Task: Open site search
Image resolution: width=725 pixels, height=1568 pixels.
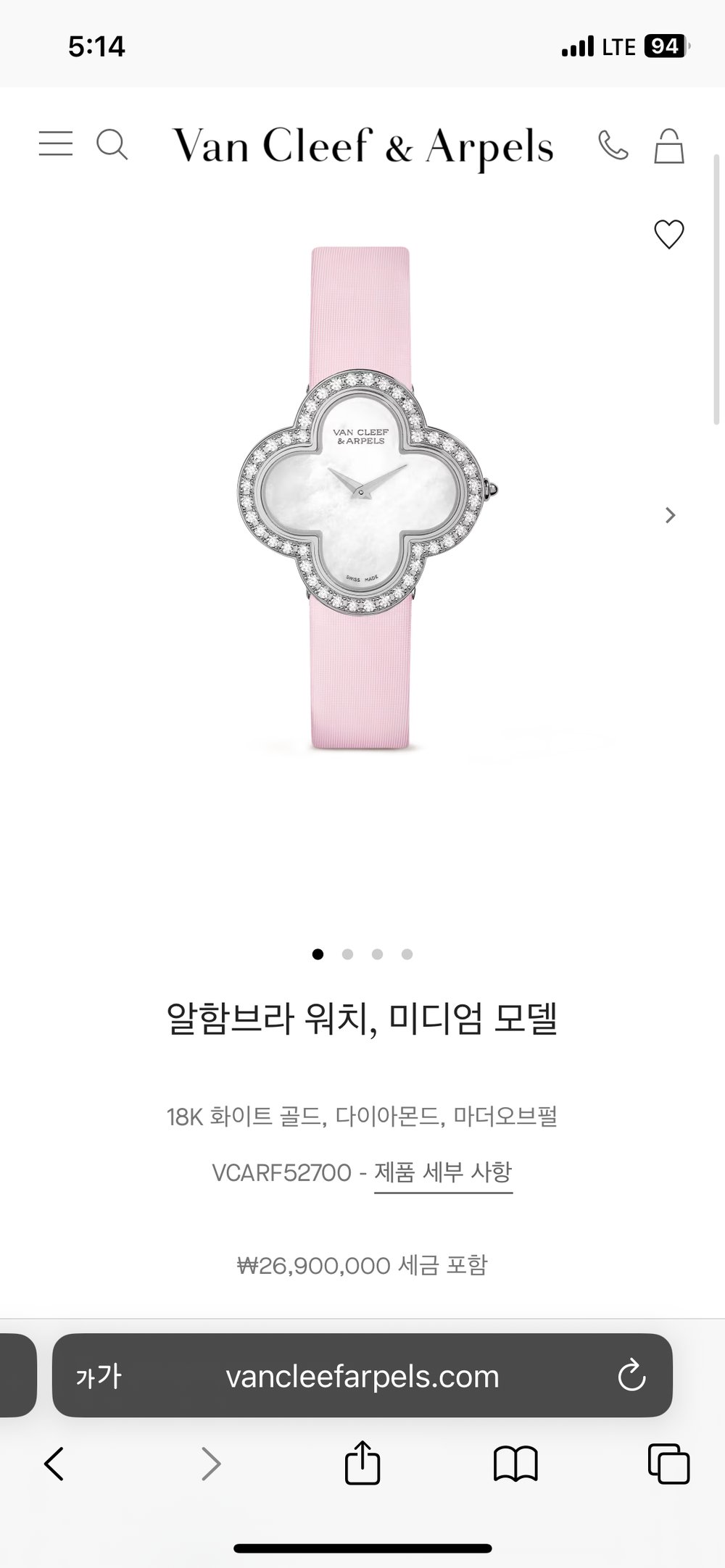Action: coord(112,144)
